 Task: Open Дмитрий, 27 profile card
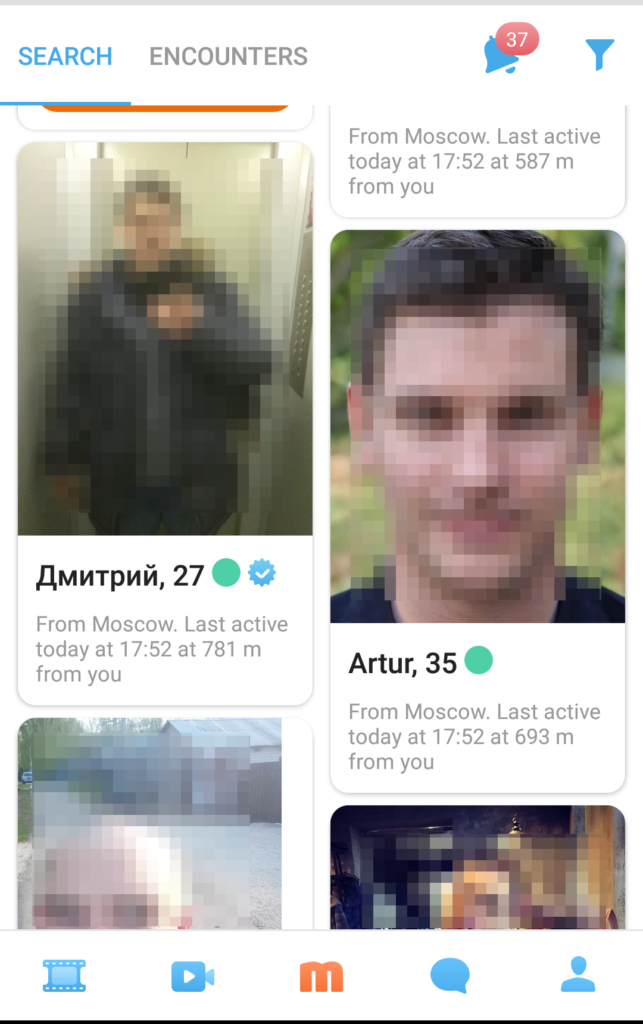pos(165,420)
